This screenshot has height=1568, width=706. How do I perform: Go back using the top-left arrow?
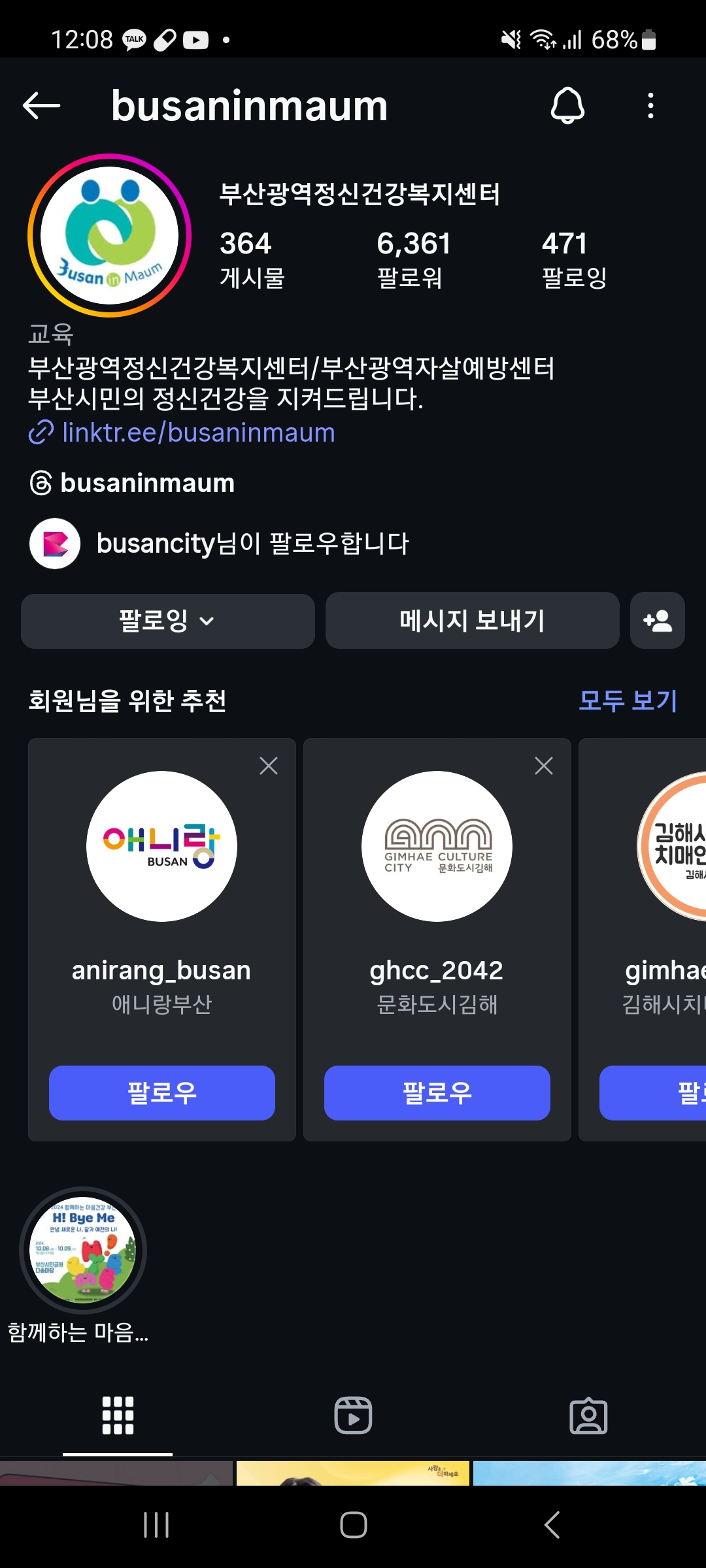(41, 105)
